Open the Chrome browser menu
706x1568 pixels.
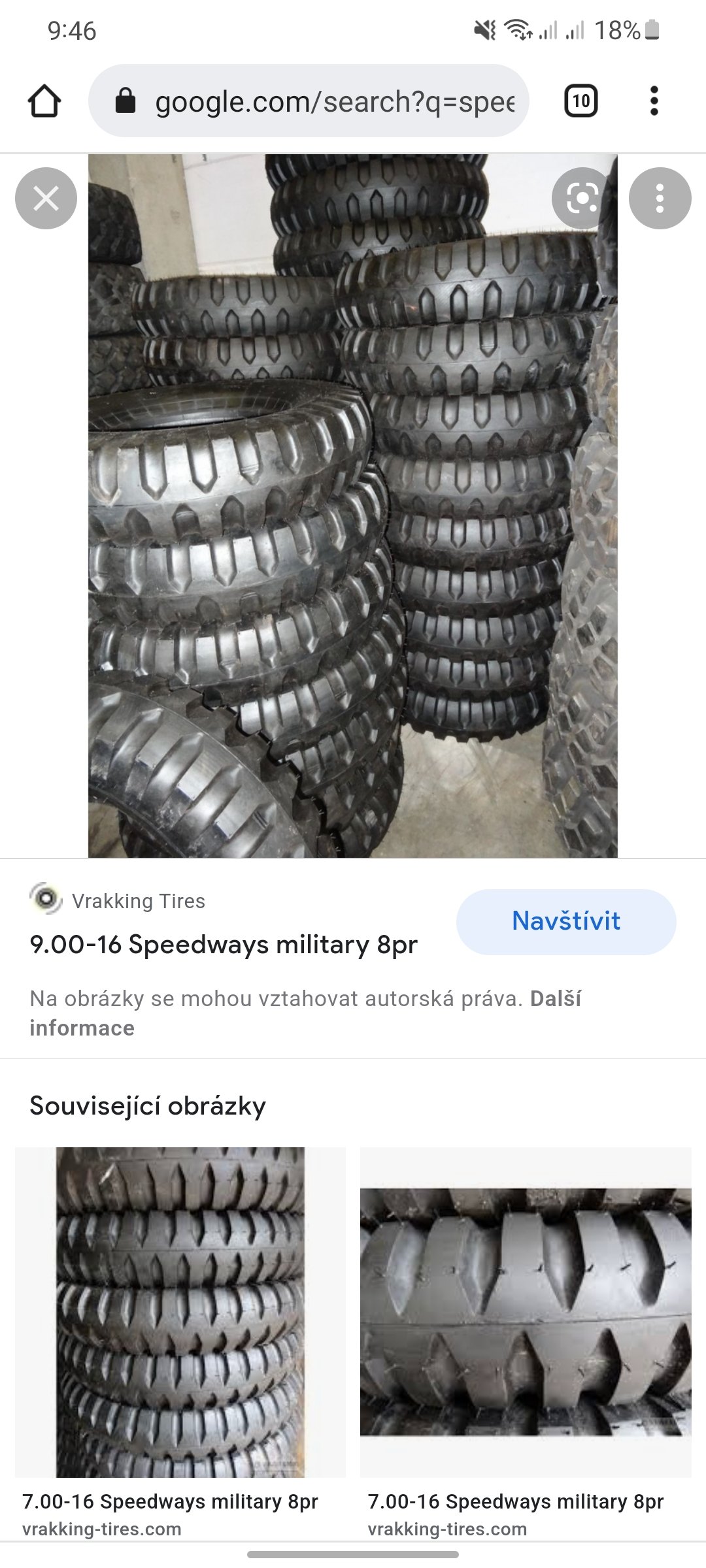tap(654, 101)
